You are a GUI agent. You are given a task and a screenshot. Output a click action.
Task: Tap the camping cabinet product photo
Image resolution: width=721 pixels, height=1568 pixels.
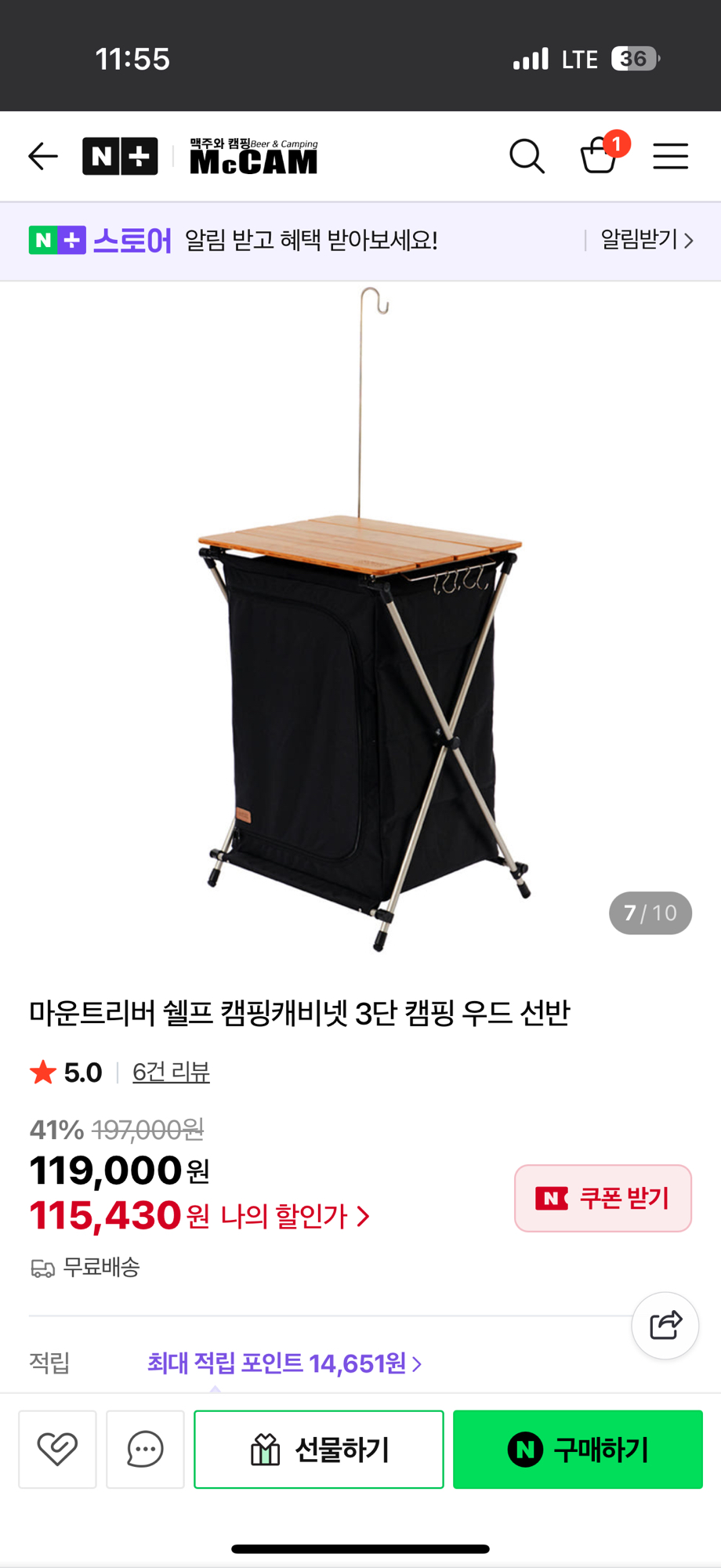point(360,706)
